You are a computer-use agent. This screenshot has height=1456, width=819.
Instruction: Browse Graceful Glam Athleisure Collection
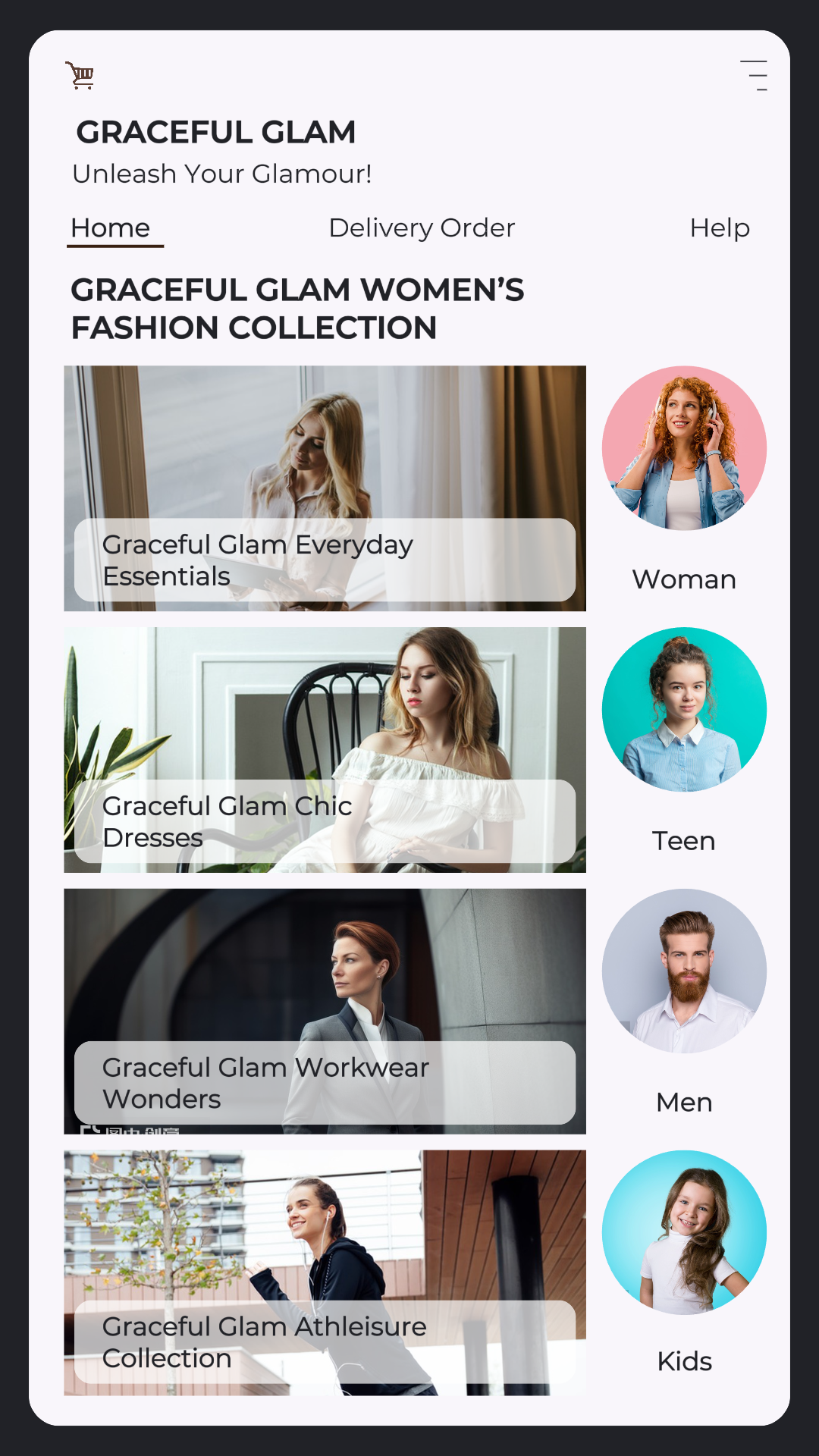tap(325, 1272)
